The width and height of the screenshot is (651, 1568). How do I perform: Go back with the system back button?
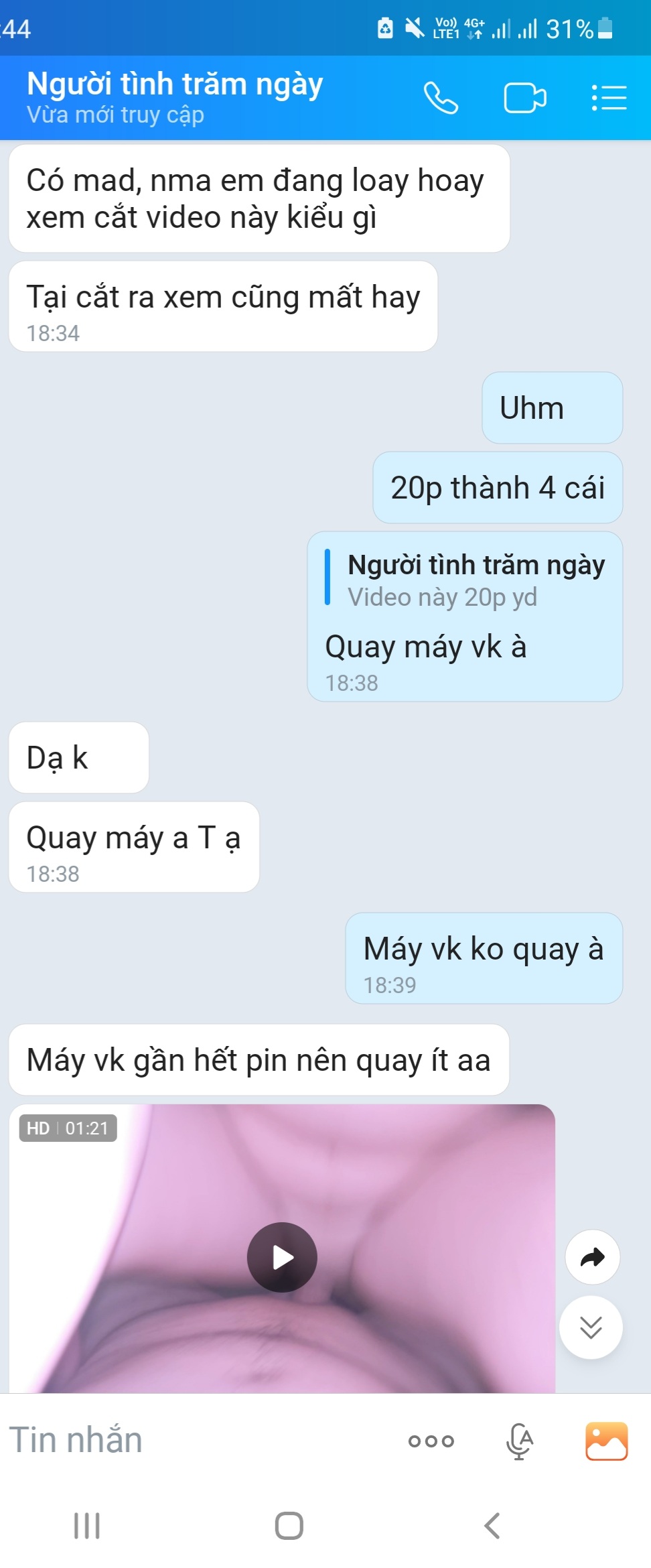point(492,1526)
